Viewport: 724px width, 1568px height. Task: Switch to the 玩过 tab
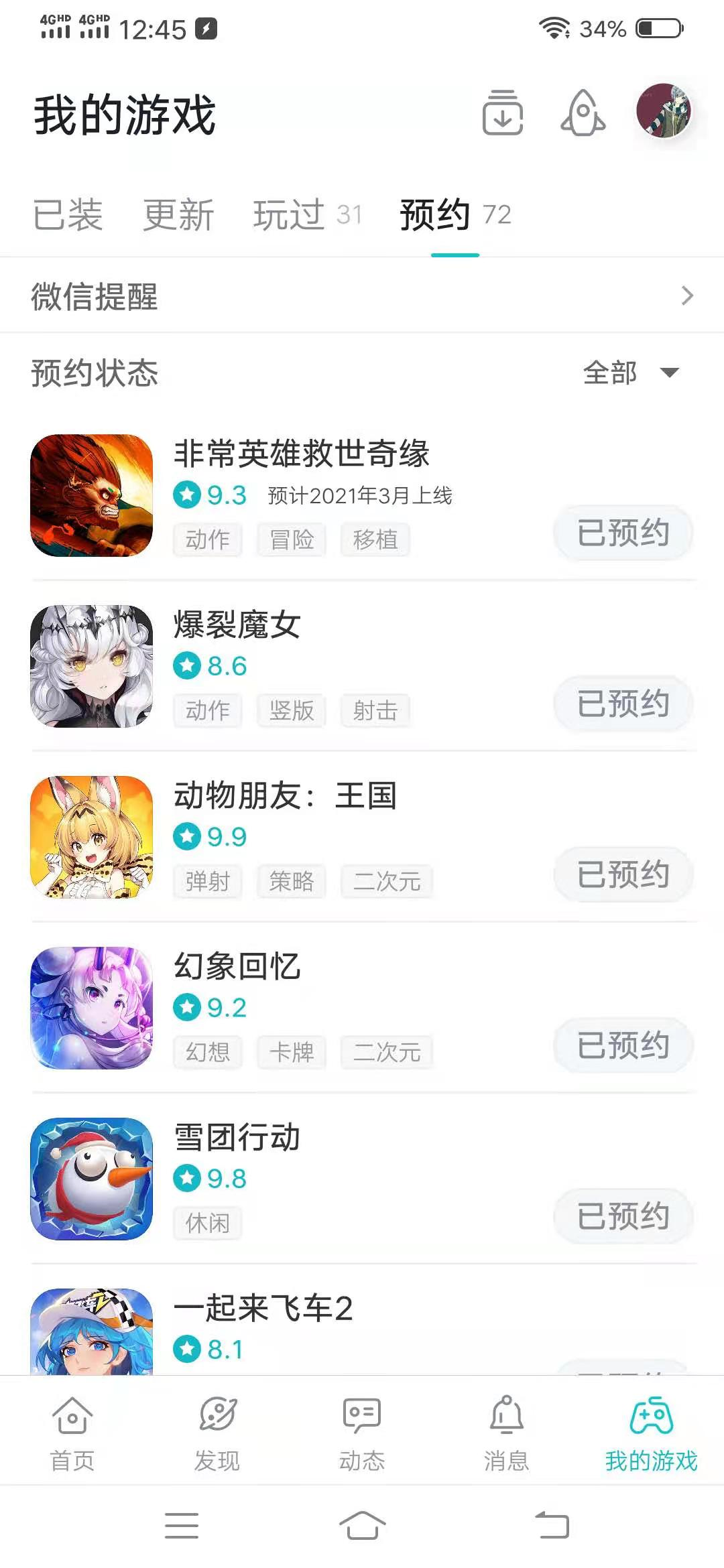coord(287,214)
